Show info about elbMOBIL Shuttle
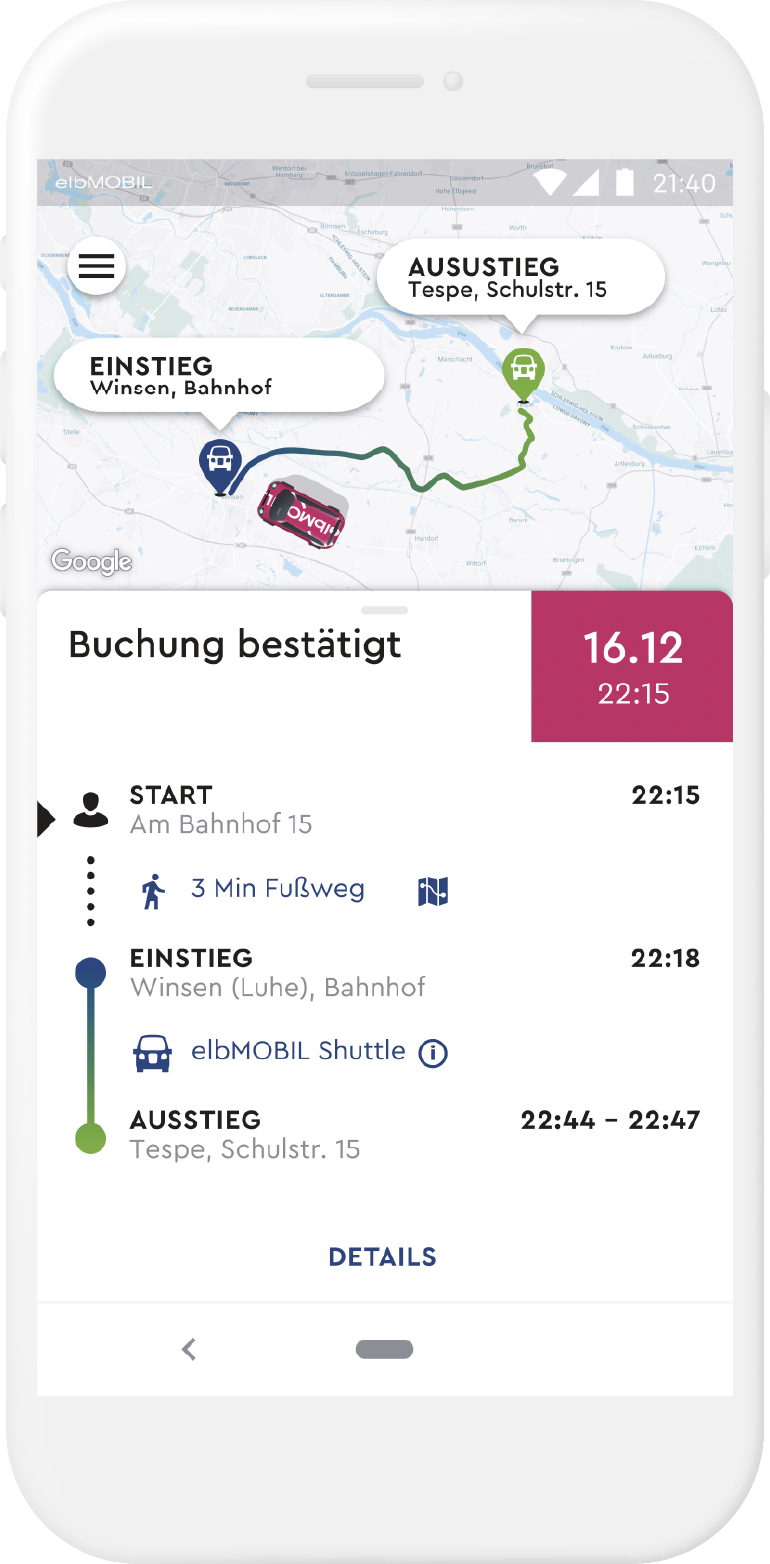Viewport: 770px width, 1564px height. tap(433, 1053)
